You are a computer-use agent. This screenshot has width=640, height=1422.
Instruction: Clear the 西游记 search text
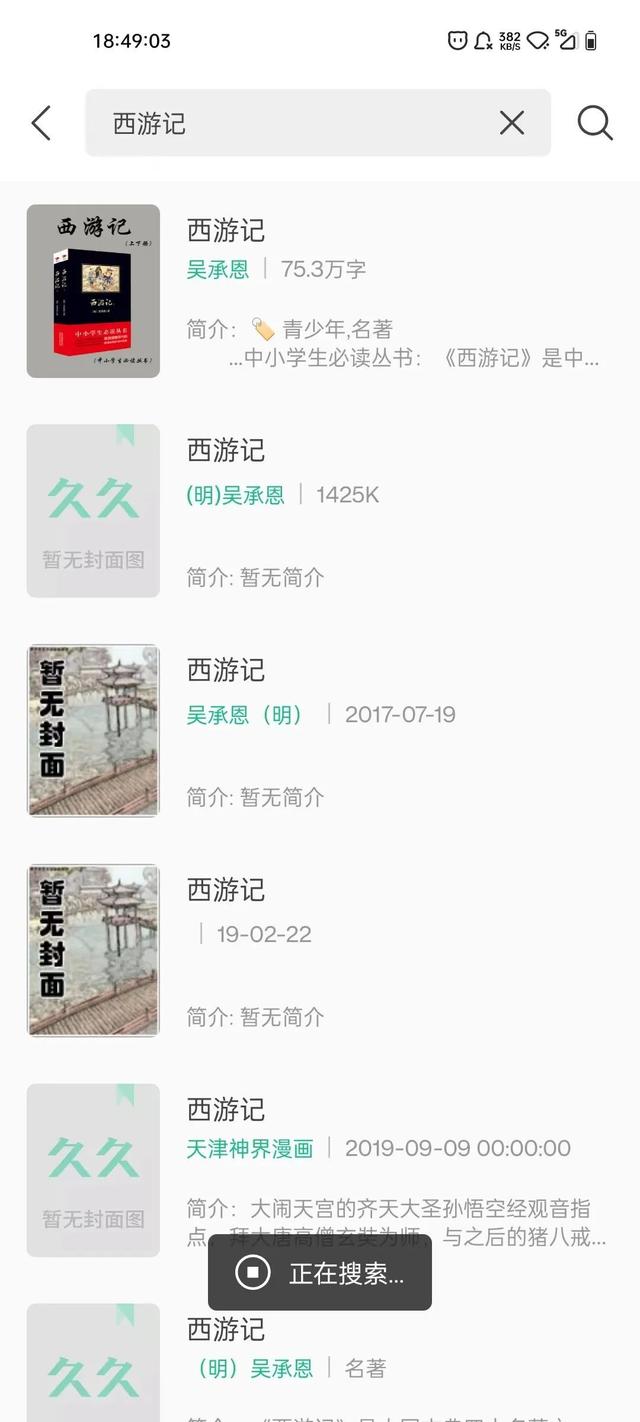coord(511,123)
